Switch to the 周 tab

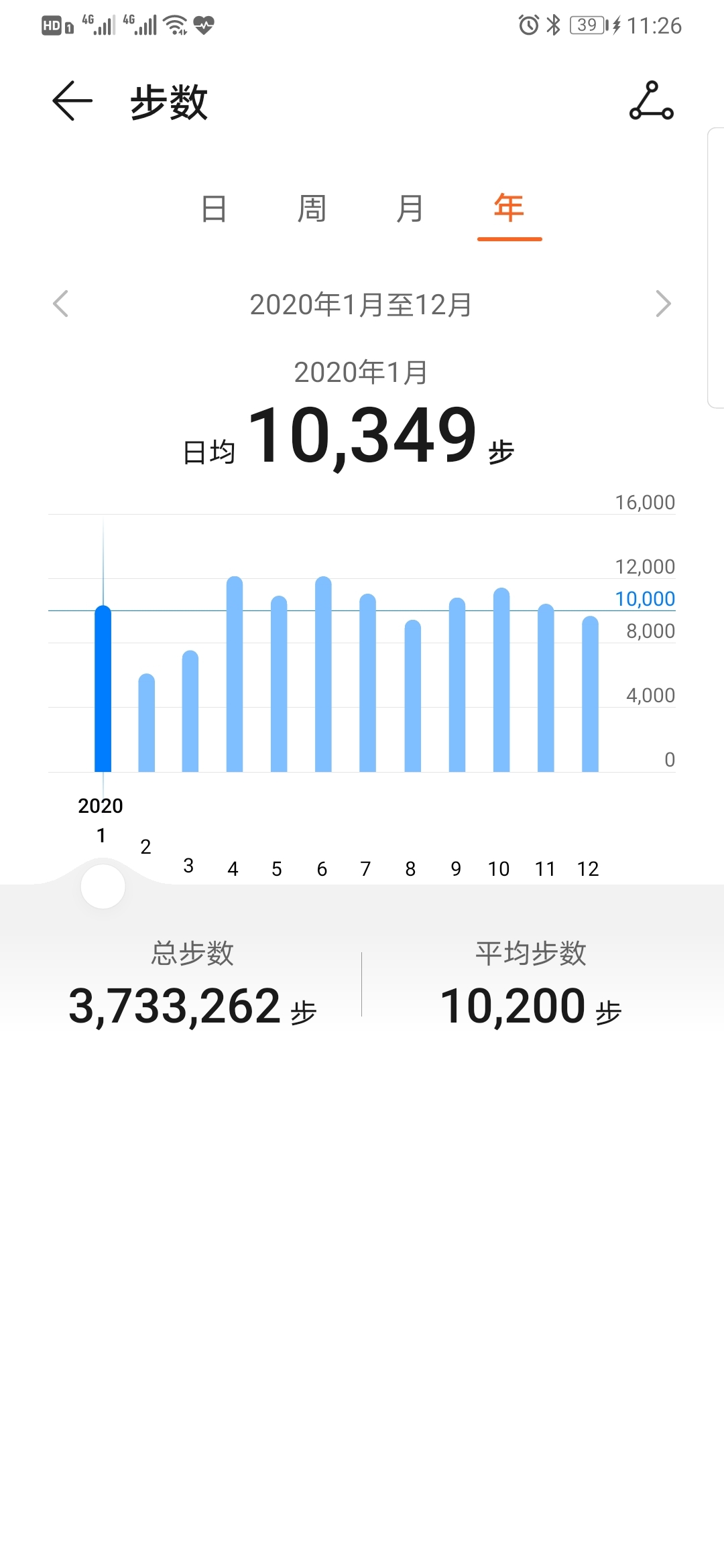tap(312, 208)
